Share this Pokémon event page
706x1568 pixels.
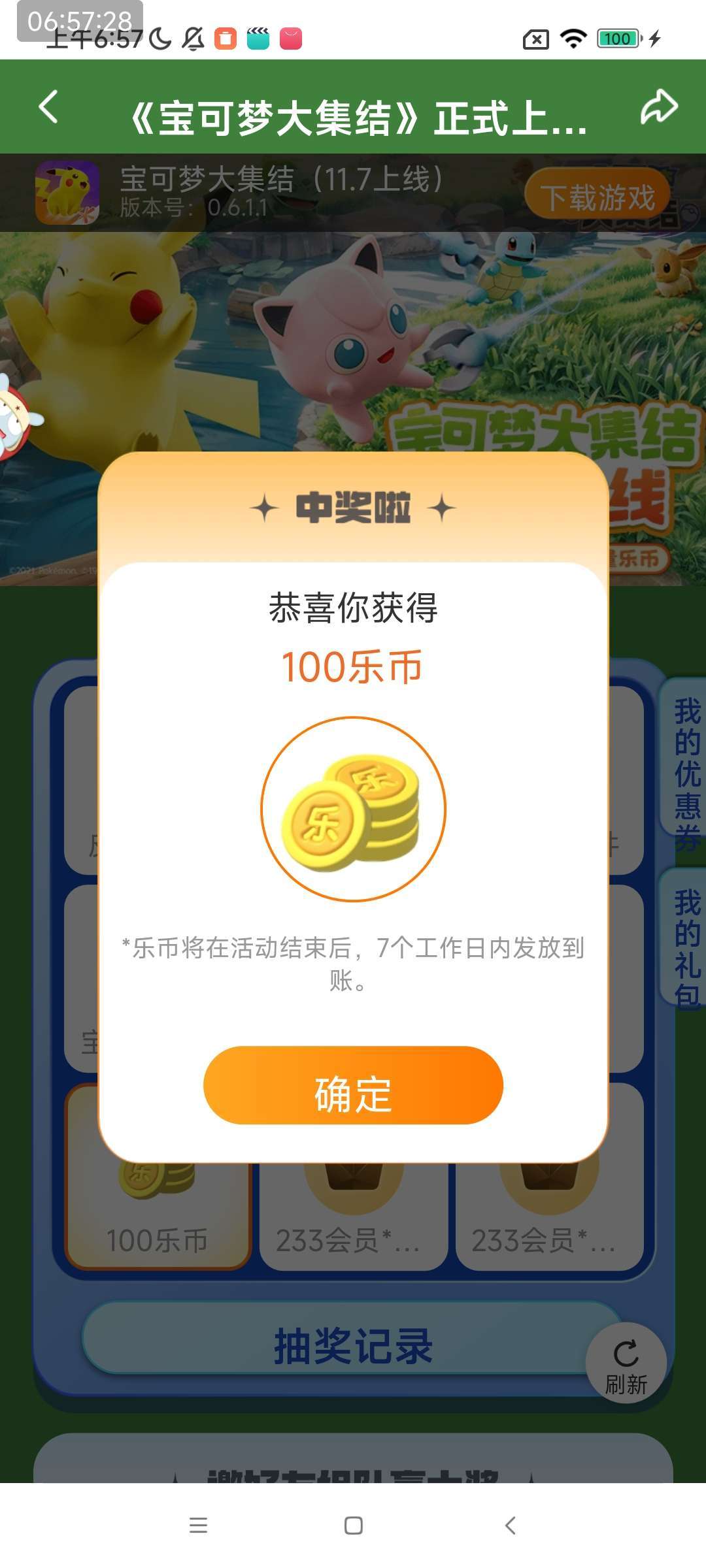pos(658,107)
